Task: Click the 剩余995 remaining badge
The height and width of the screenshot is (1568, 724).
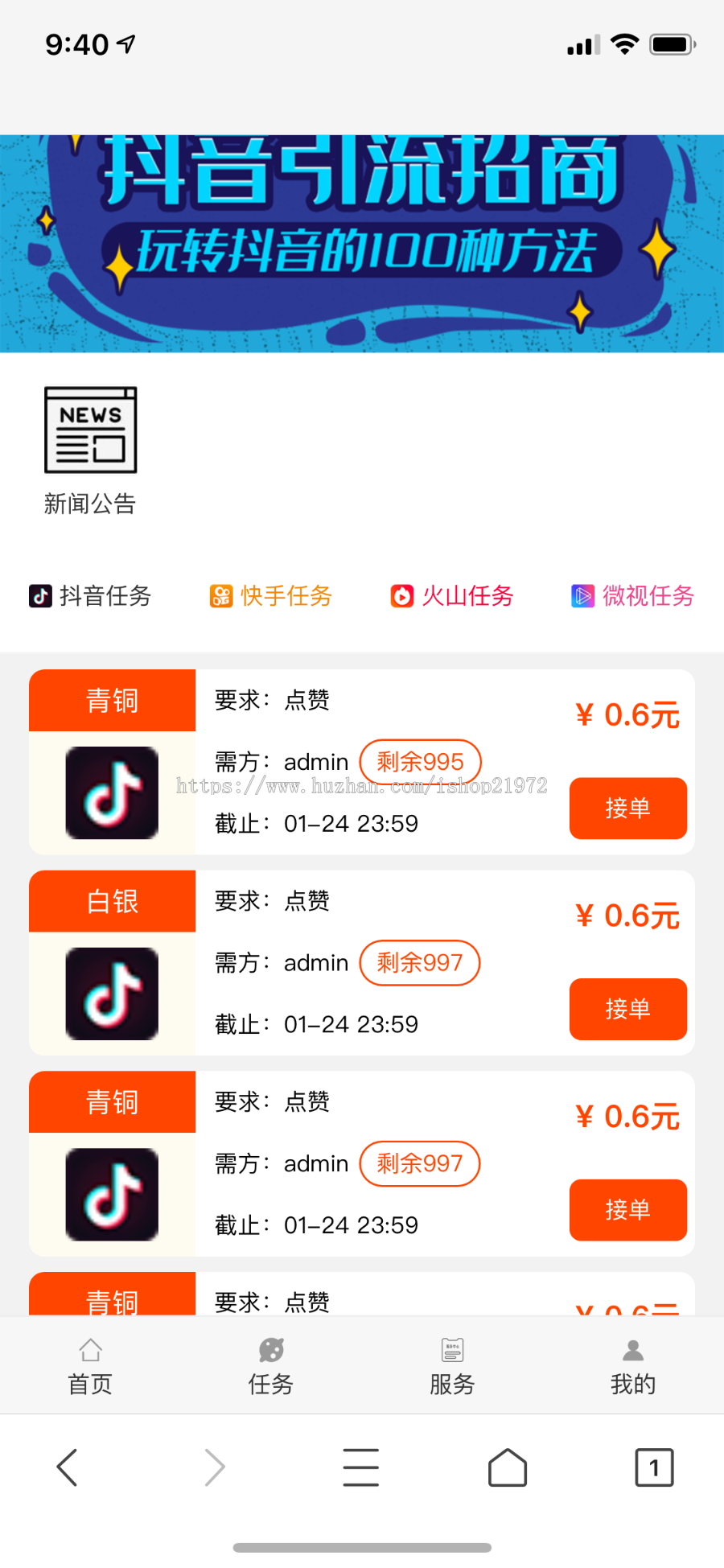Action: pos(420,761)
